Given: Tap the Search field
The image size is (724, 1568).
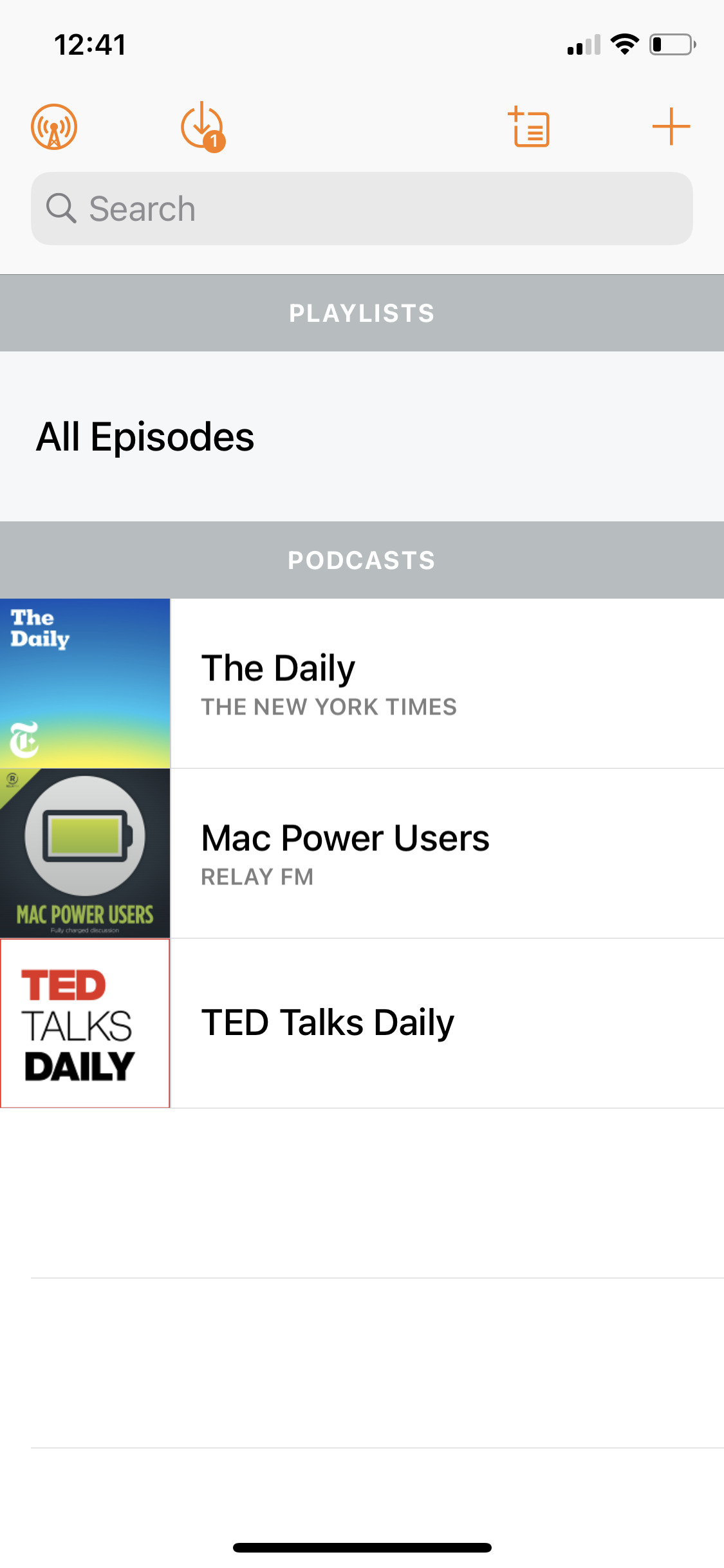Looking at the screenshot, I should (x=362, y=209).
